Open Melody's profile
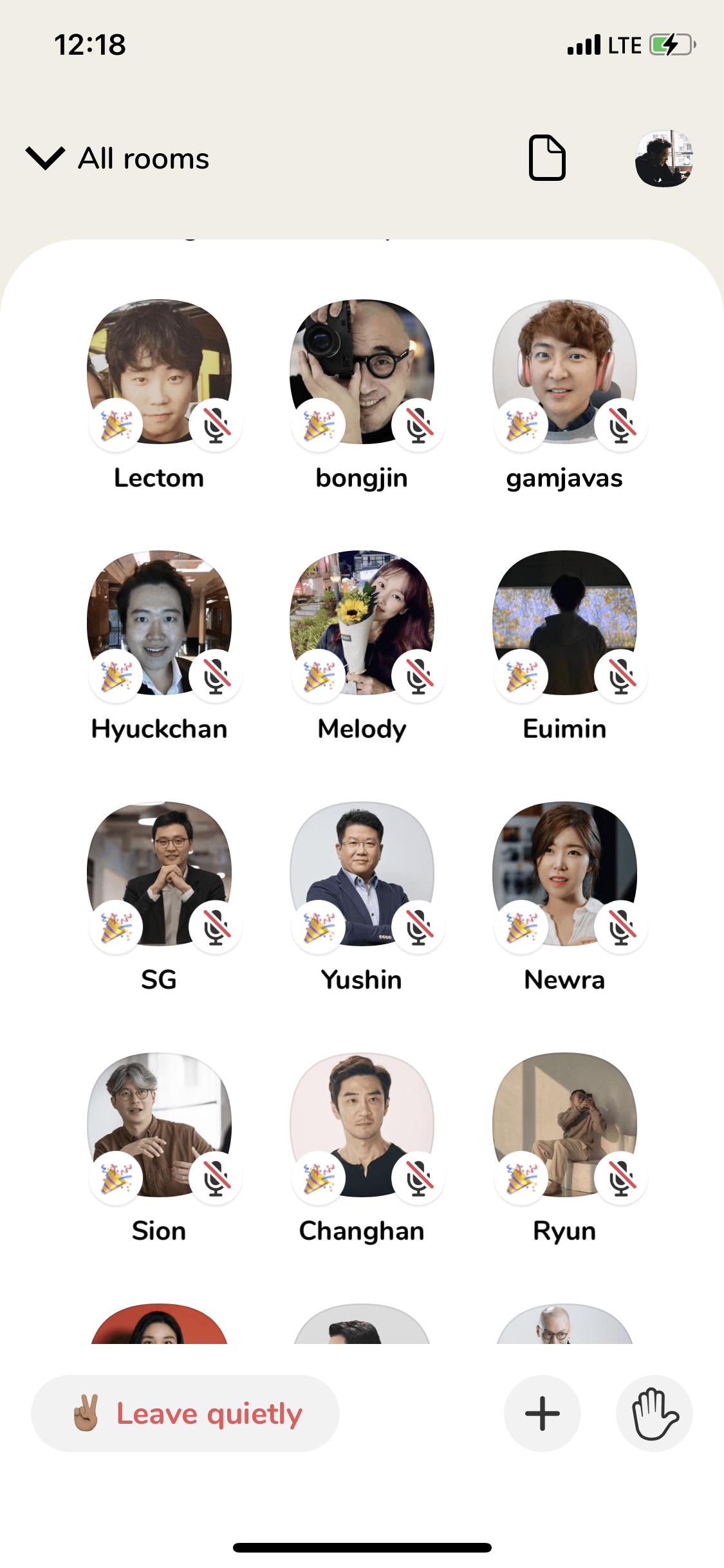Screen dimensions: 724x1568 [362, 622]
